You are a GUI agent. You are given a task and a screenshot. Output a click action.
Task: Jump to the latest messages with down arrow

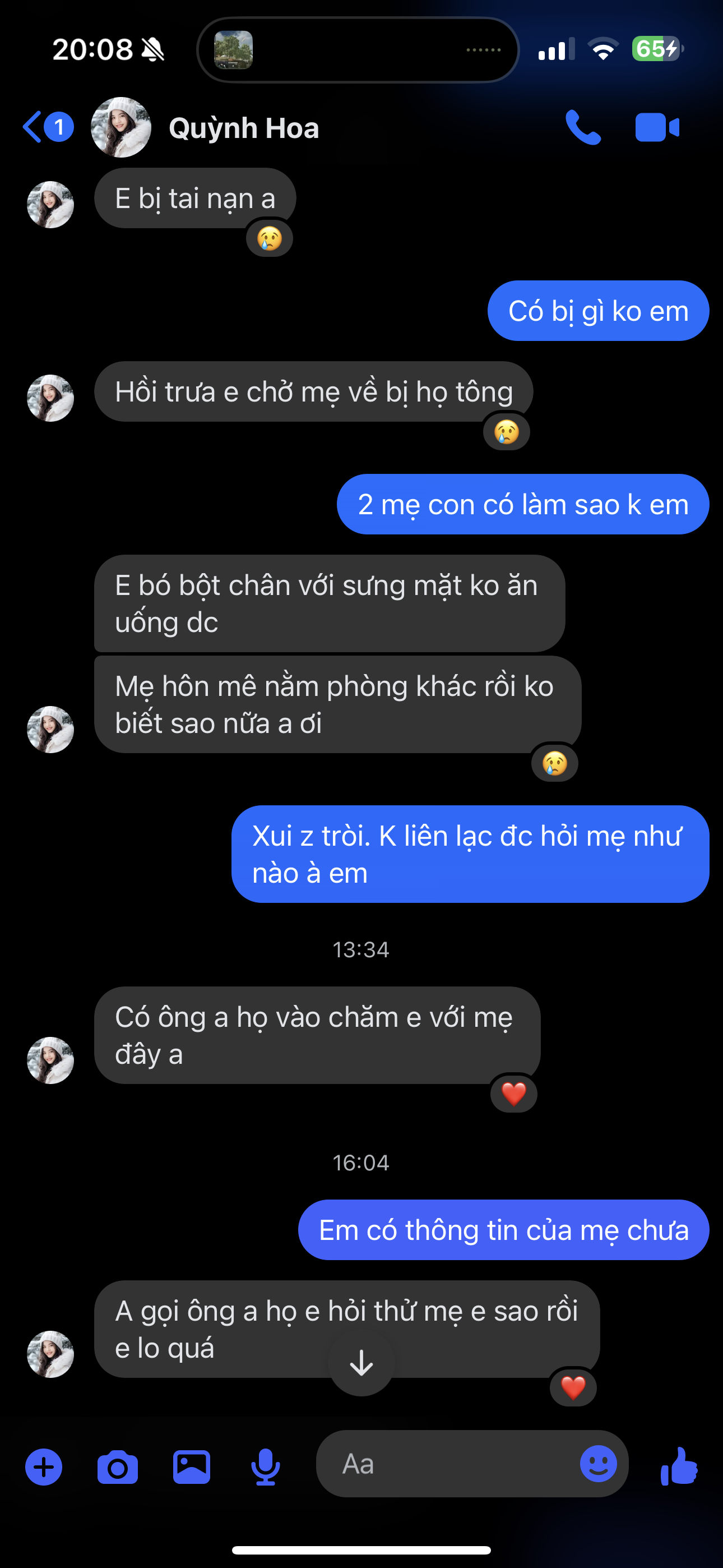pos(361,1363)
